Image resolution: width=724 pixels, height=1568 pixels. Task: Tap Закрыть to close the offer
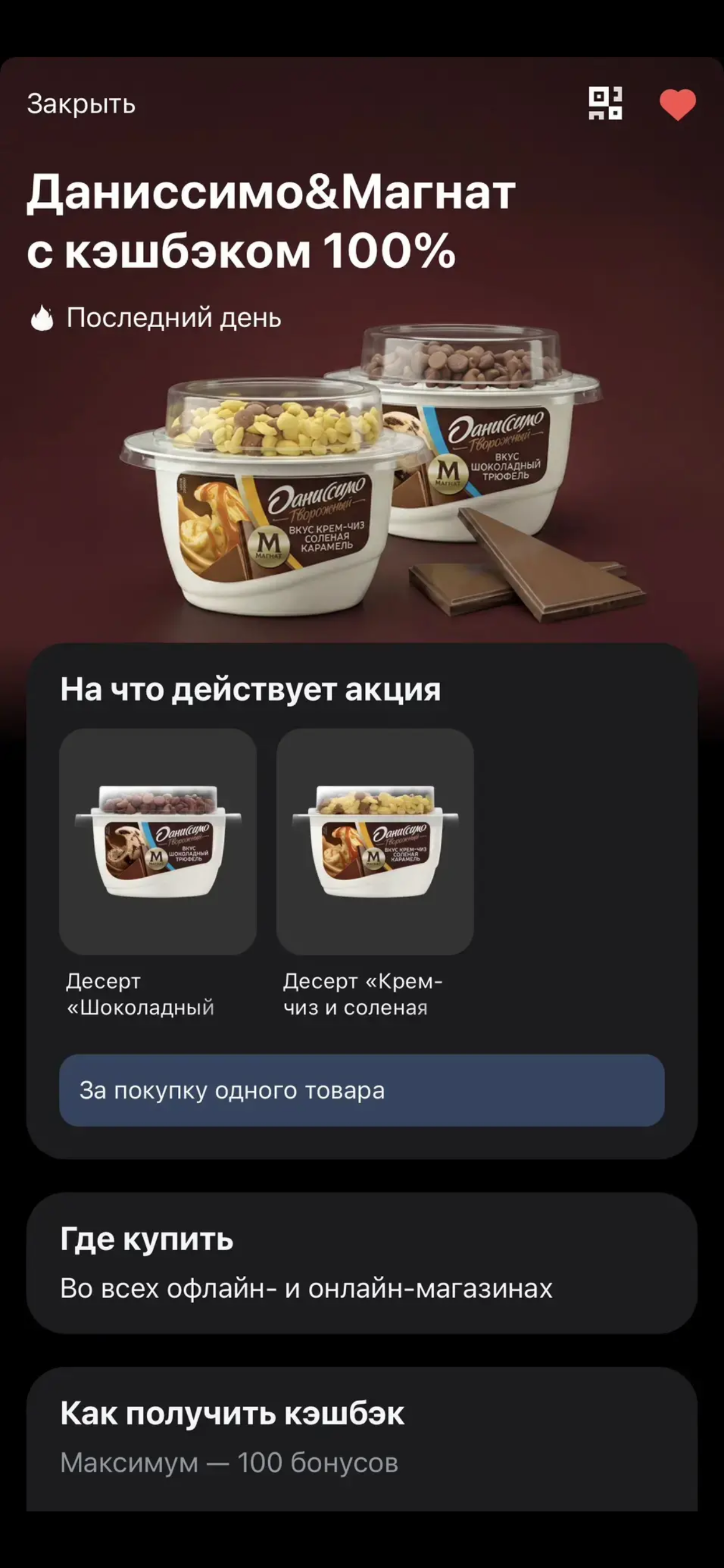[81, 104]
